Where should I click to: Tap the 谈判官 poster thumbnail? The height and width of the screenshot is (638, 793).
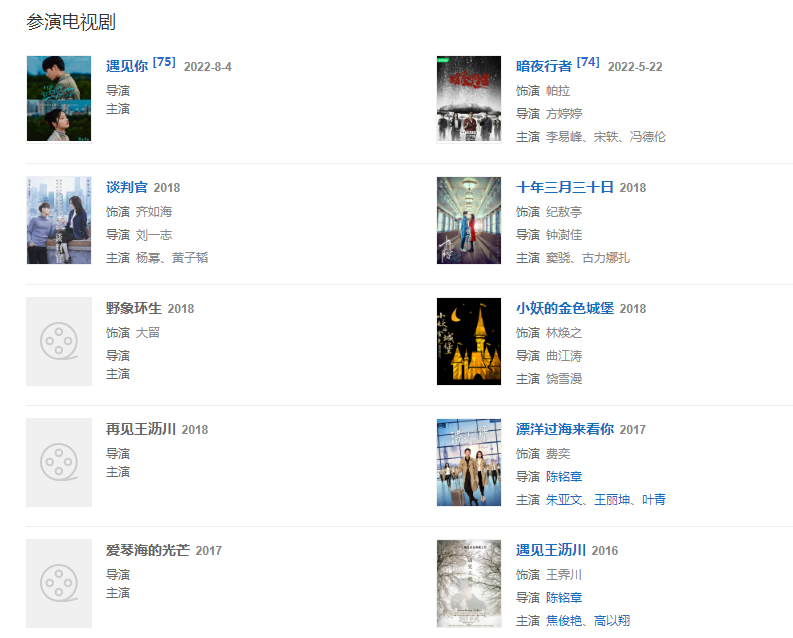click(x=59, y=220)
